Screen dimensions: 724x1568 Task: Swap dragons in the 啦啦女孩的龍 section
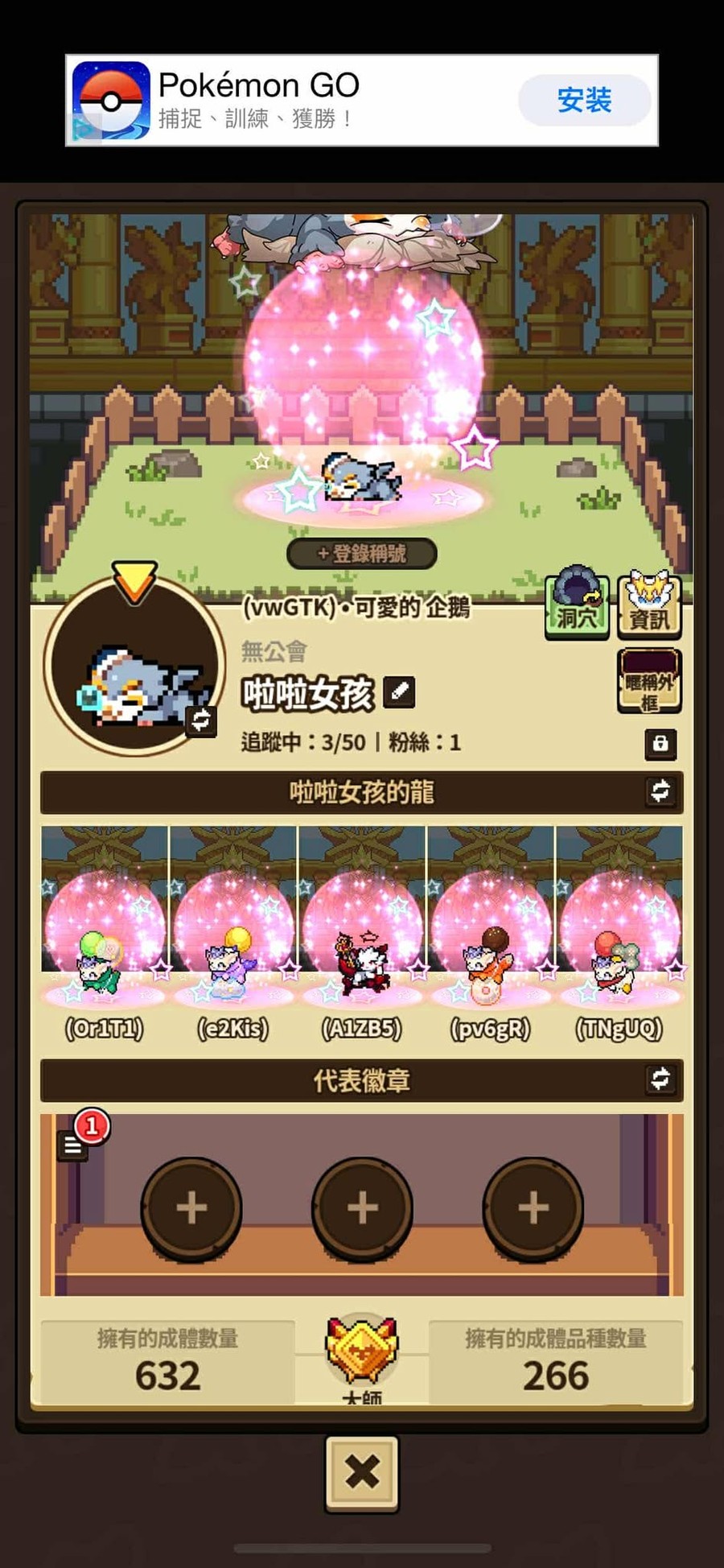[x=660, y=792]
